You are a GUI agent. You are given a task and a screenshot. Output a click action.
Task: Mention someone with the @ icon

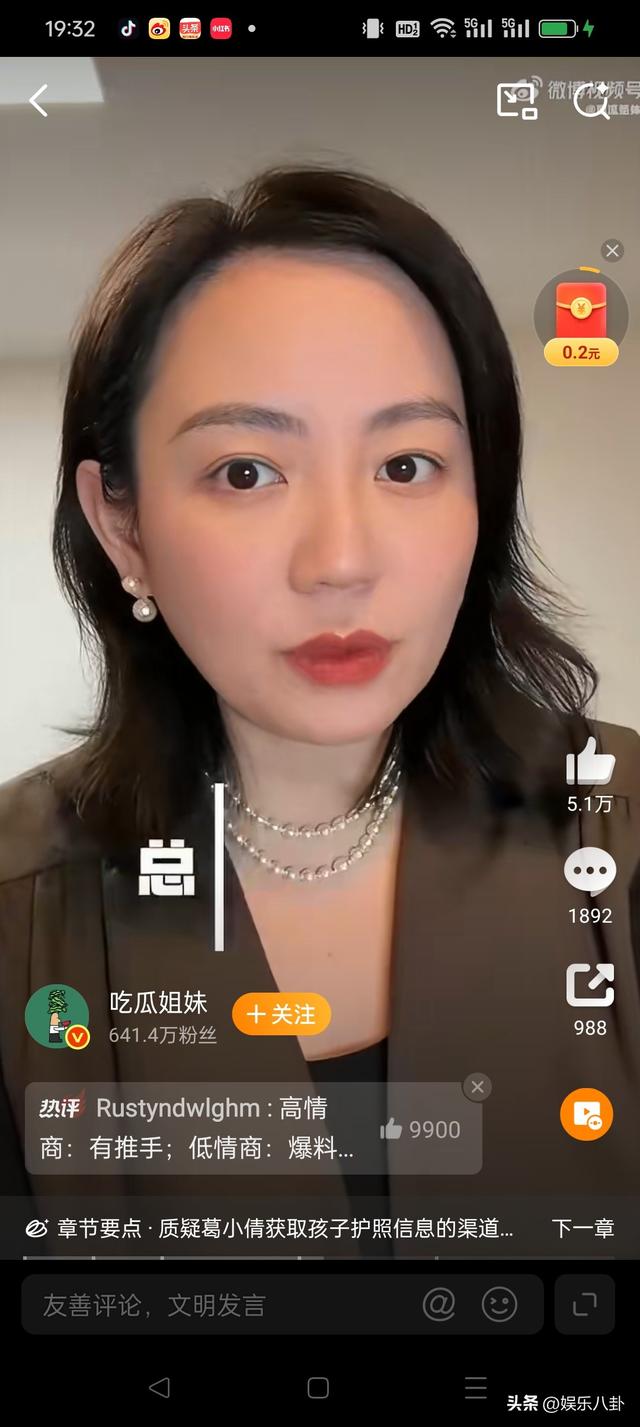(439, 1304)
